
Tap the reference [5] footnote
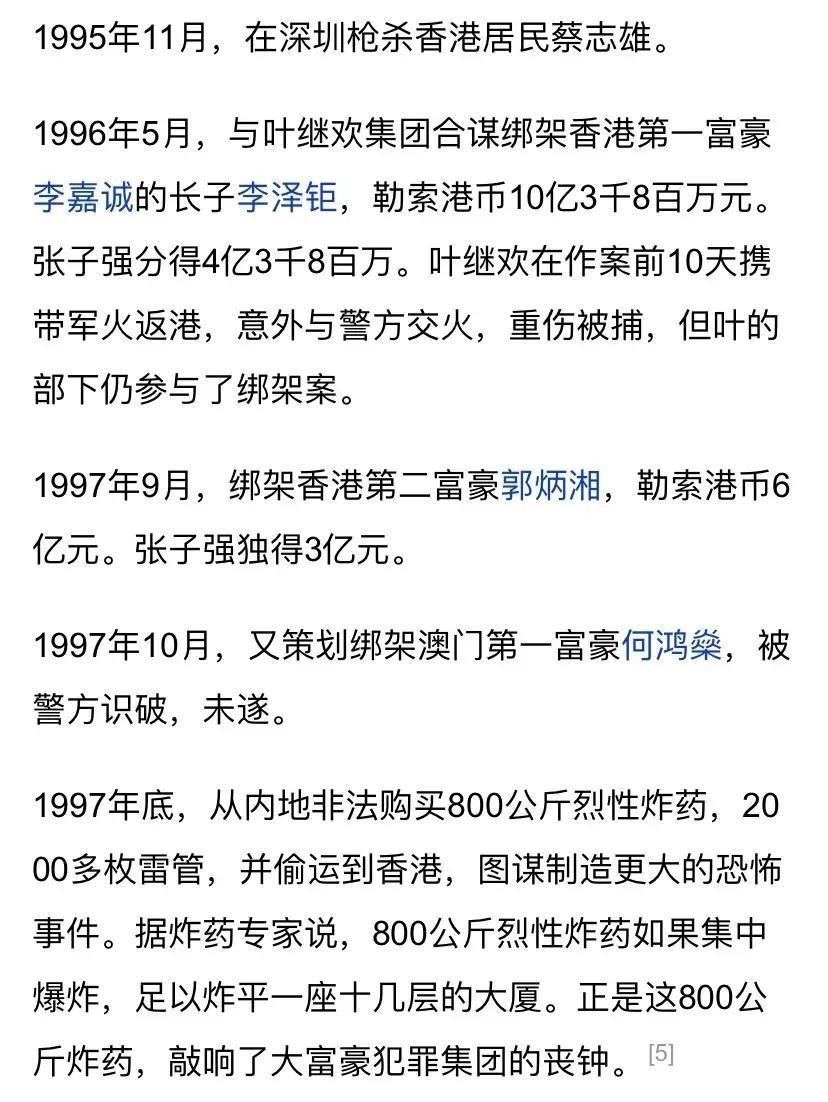(661, 1053)
